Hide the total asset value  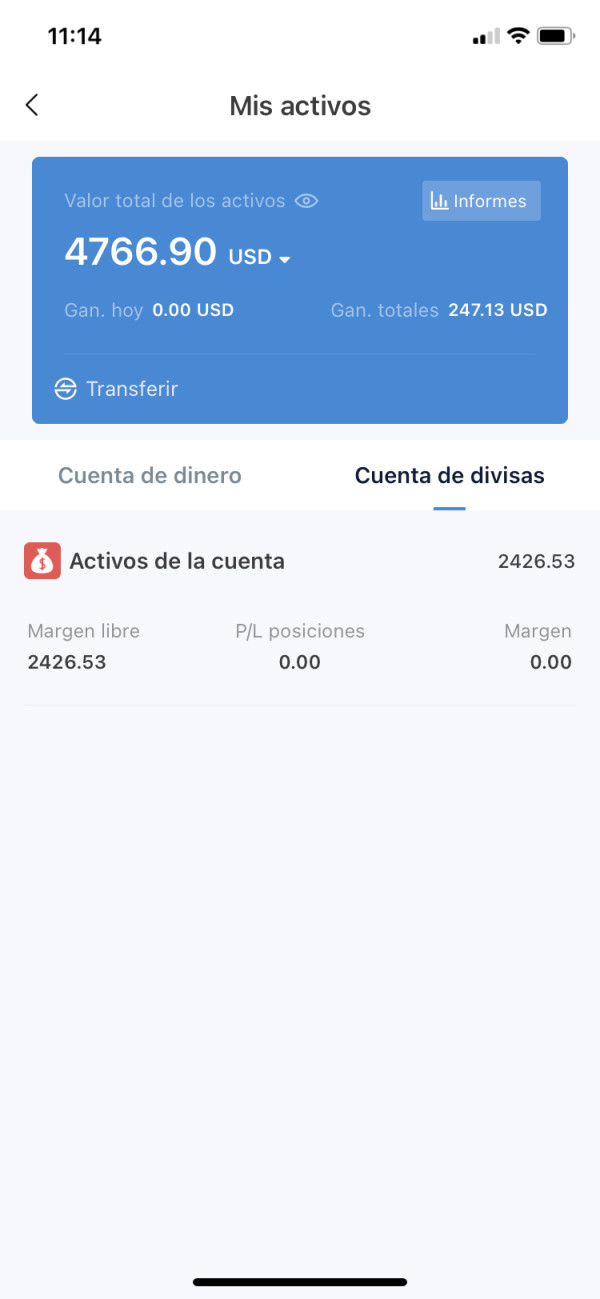(307, 201)
